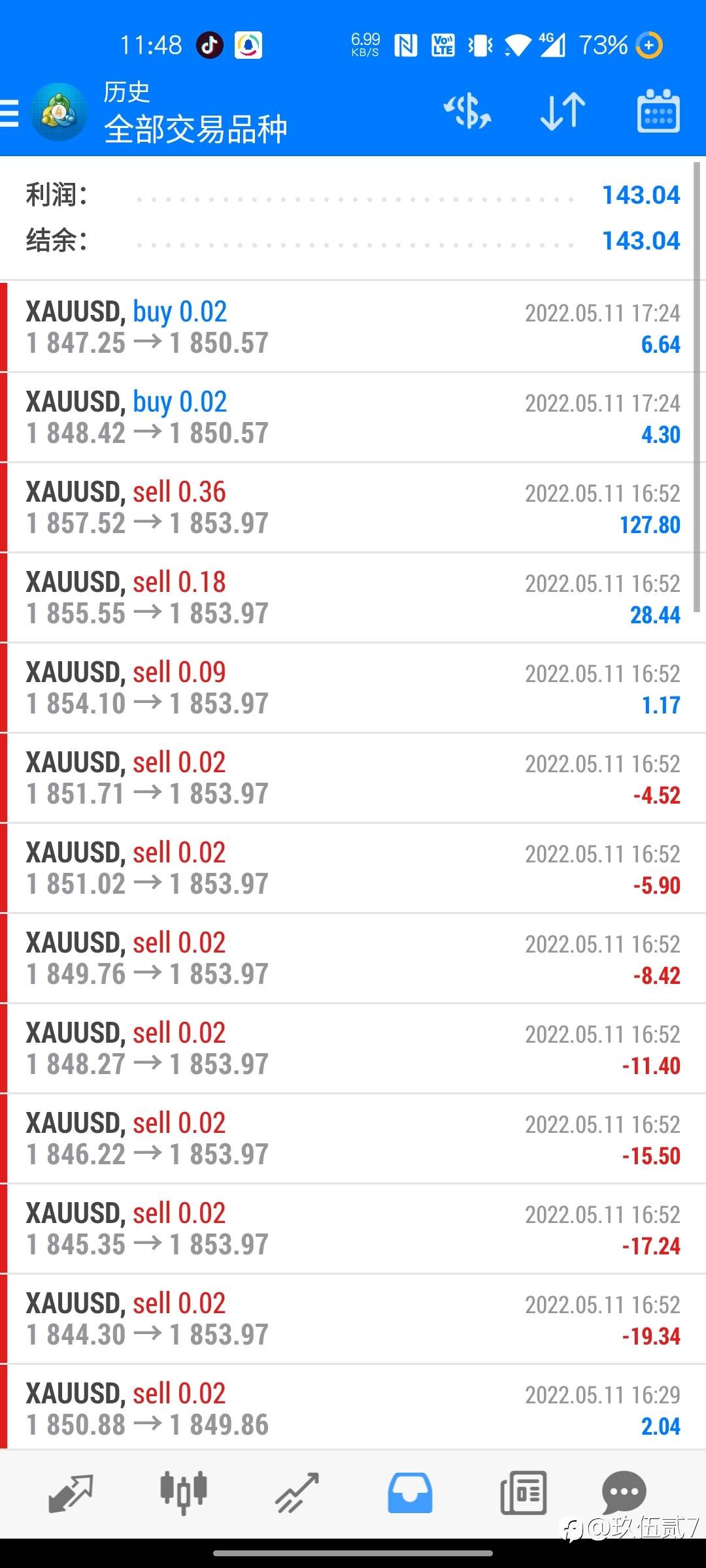Open the calendar date range picker
Image resolution: width=706 pixels, height=1568 pixels.
[x=658, y=111]
